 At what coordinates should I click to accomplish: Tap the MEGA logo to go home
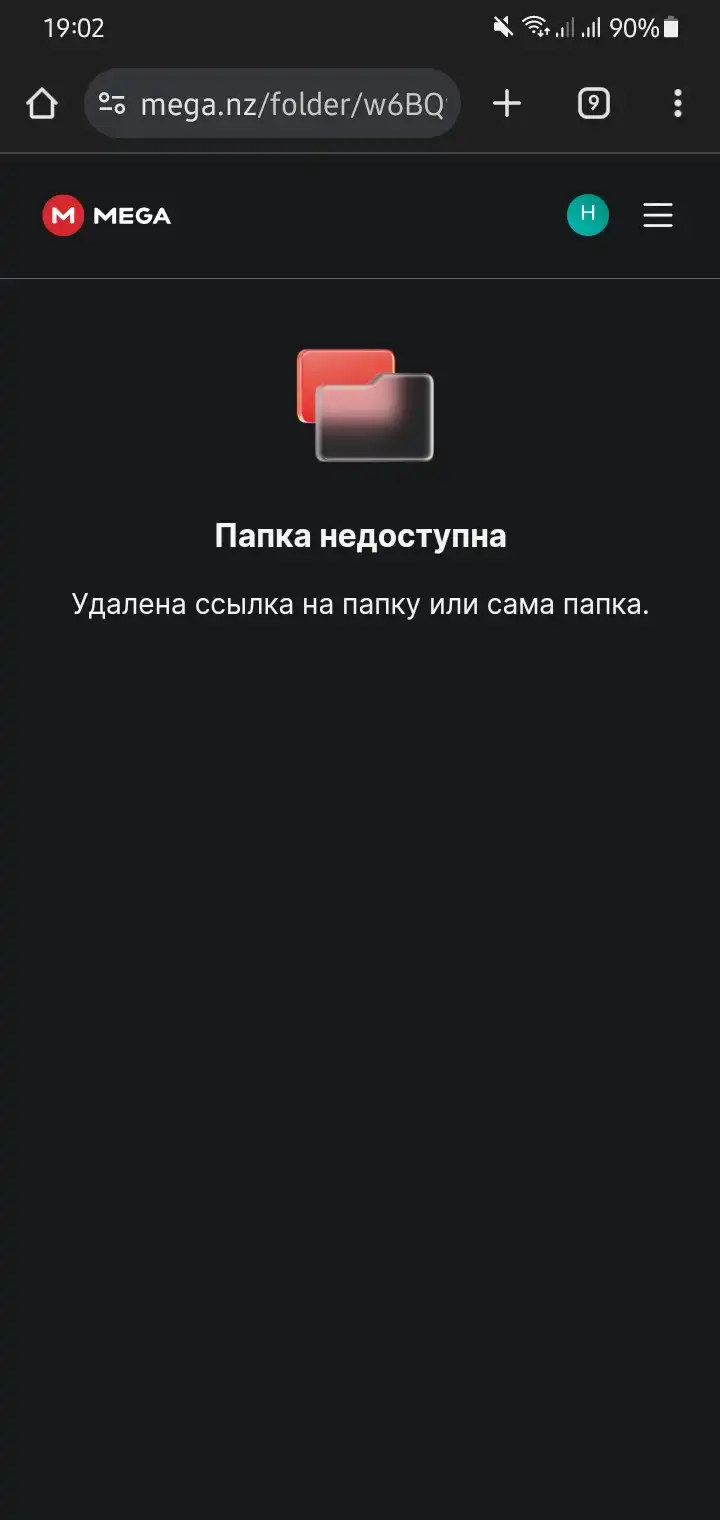(106, 215)
